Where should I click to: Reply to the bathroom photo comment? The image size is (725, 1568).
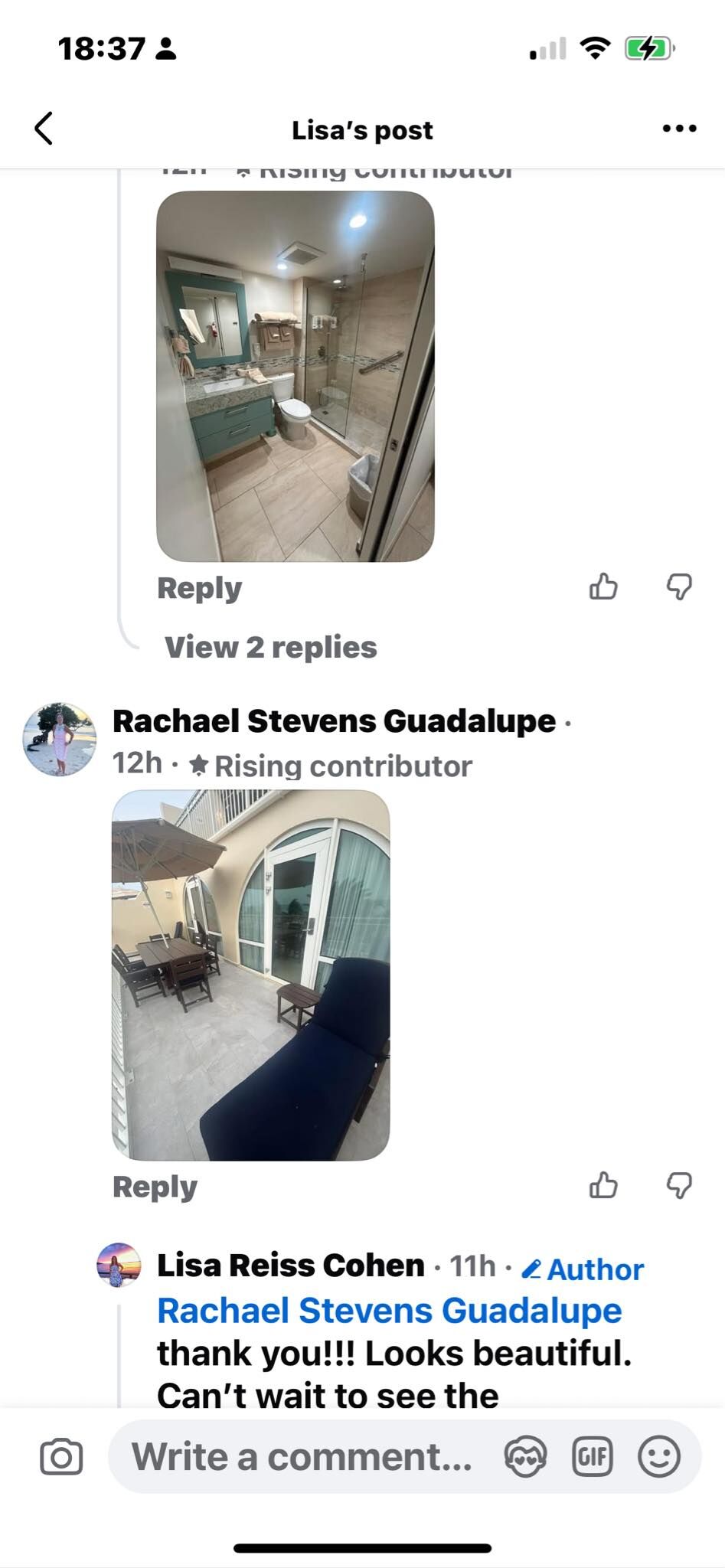[199, 588]
